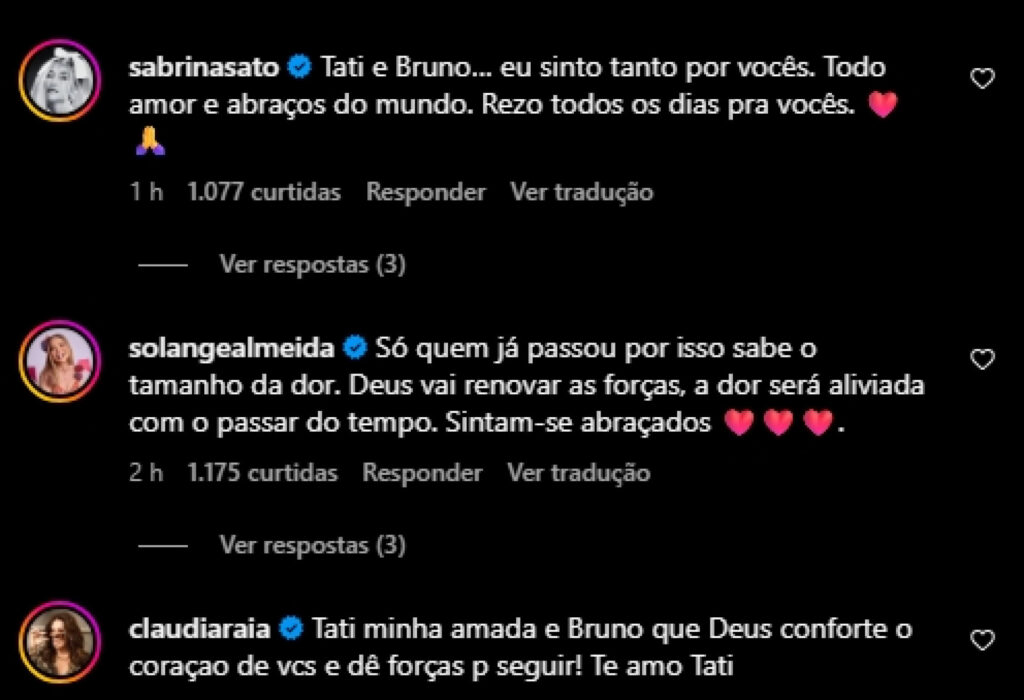Viewport: 1024px width, 700px height.
Task: View translation of solangealmeida's comment
Action: [578, 473]
